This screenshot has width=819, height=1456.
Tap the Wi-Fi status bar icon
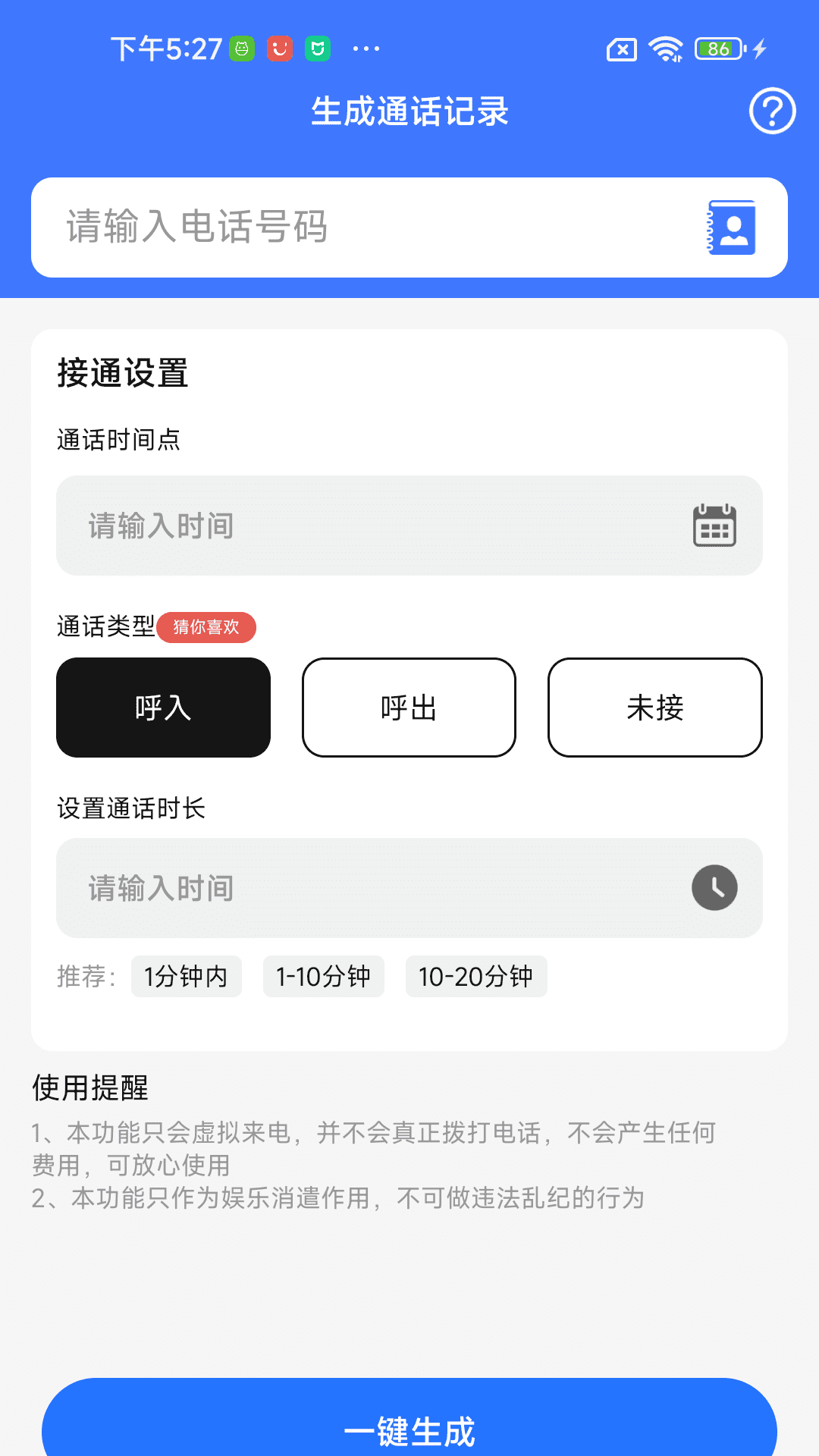tap(664, 49)
